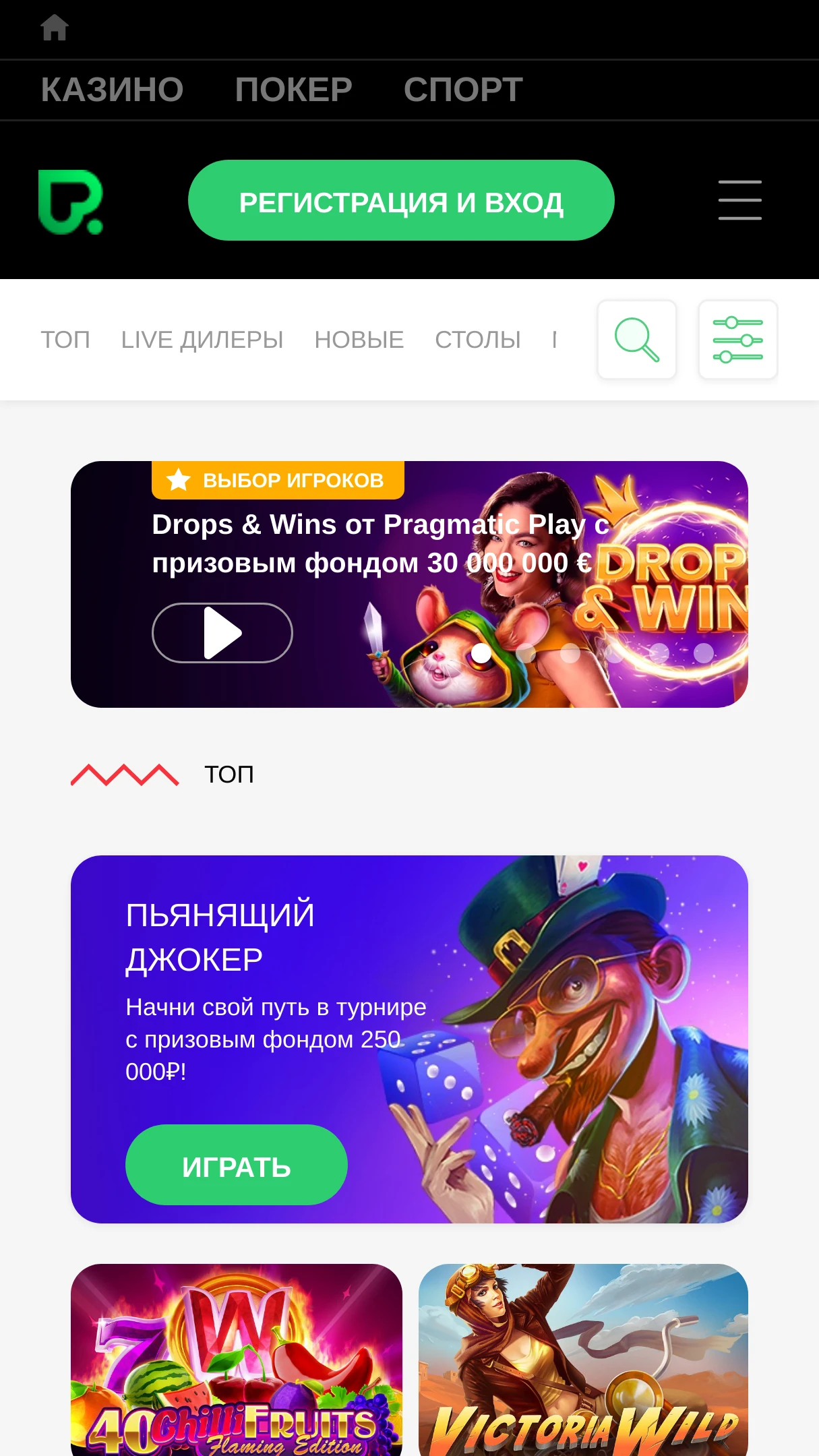This screenshot has width=819, height=1456.
Task: Open the СПОРТ section
Action: tap(463, 90)
